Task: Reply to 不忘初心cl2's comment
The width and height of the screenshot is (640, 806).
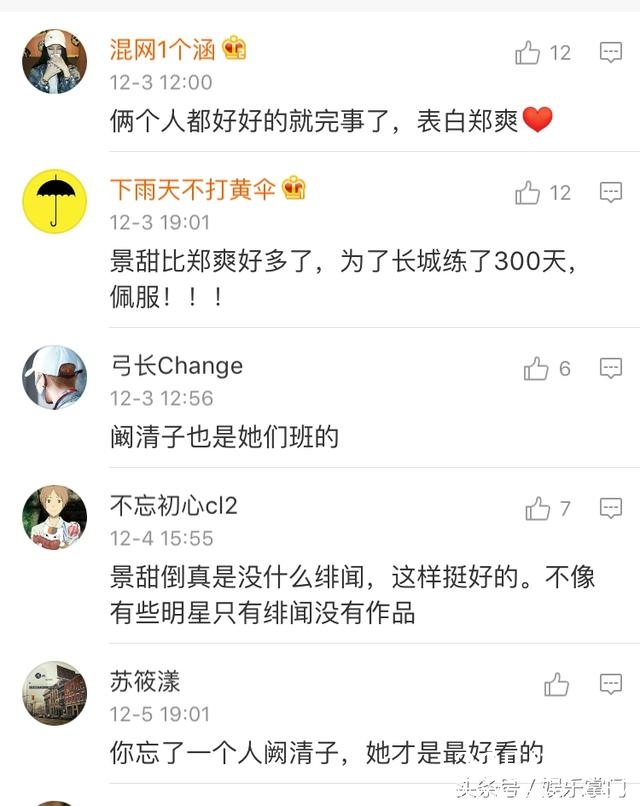Action: coord(611,509)
